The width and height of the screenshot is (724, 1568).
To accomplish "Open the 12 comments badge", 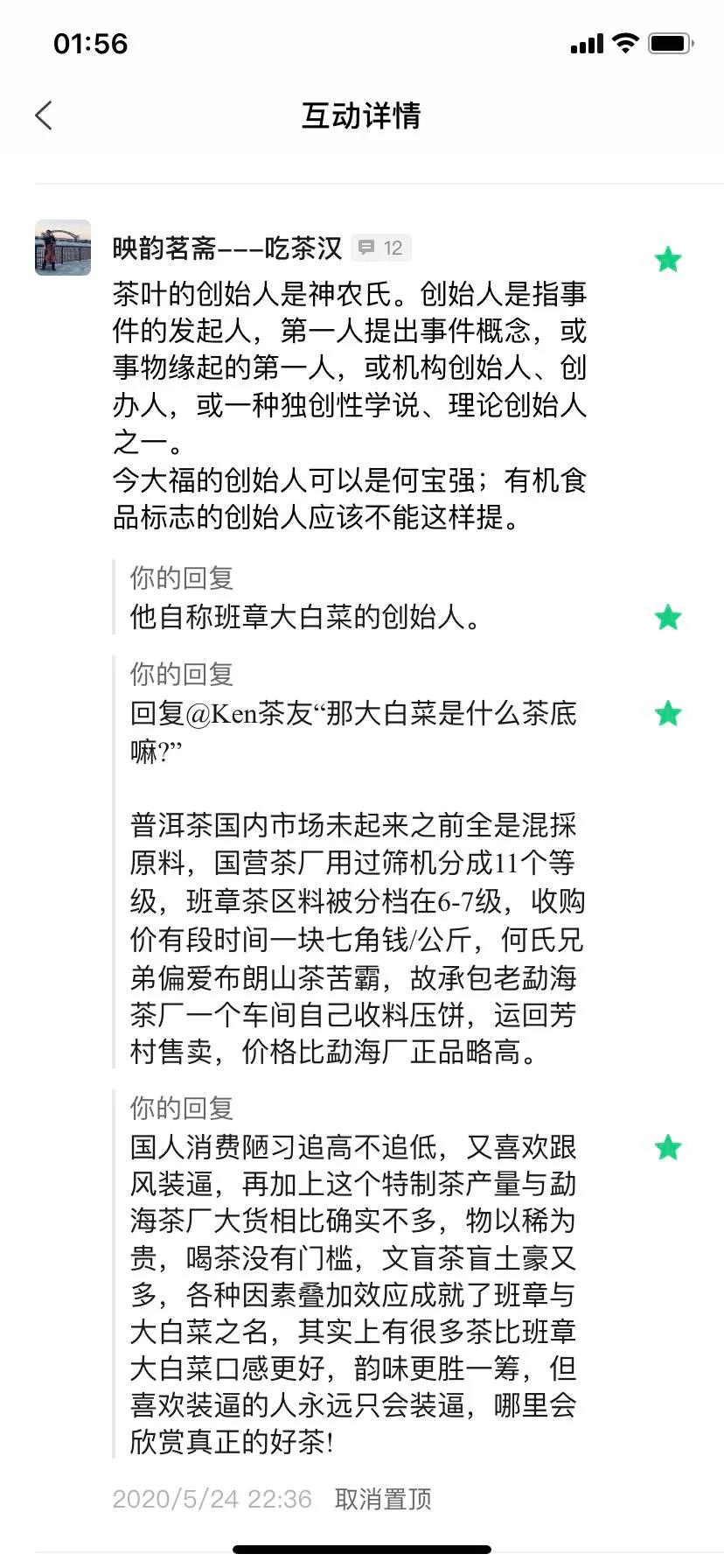I will (x=381, y=248).
